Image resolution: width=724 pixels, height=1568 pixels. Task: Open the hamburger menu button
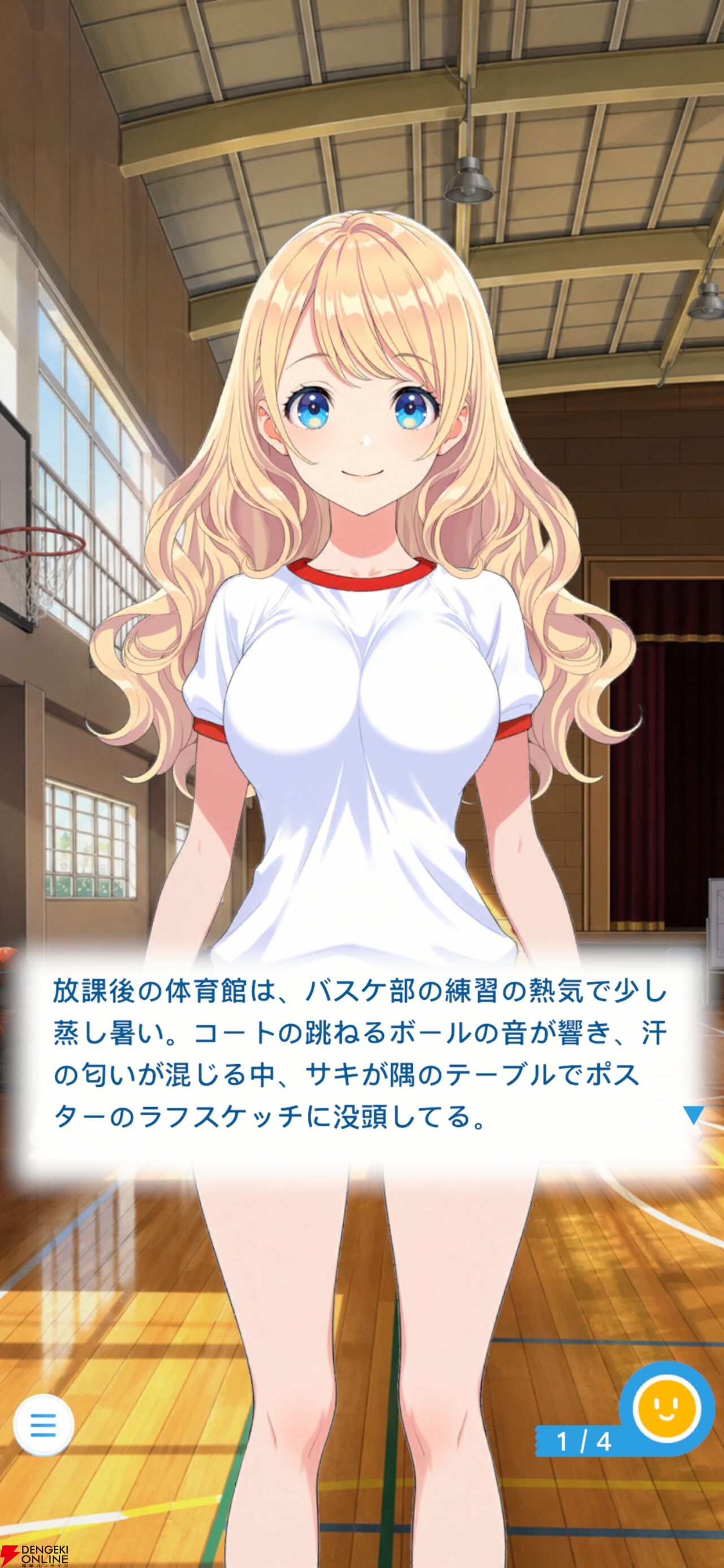[43, 1426]
